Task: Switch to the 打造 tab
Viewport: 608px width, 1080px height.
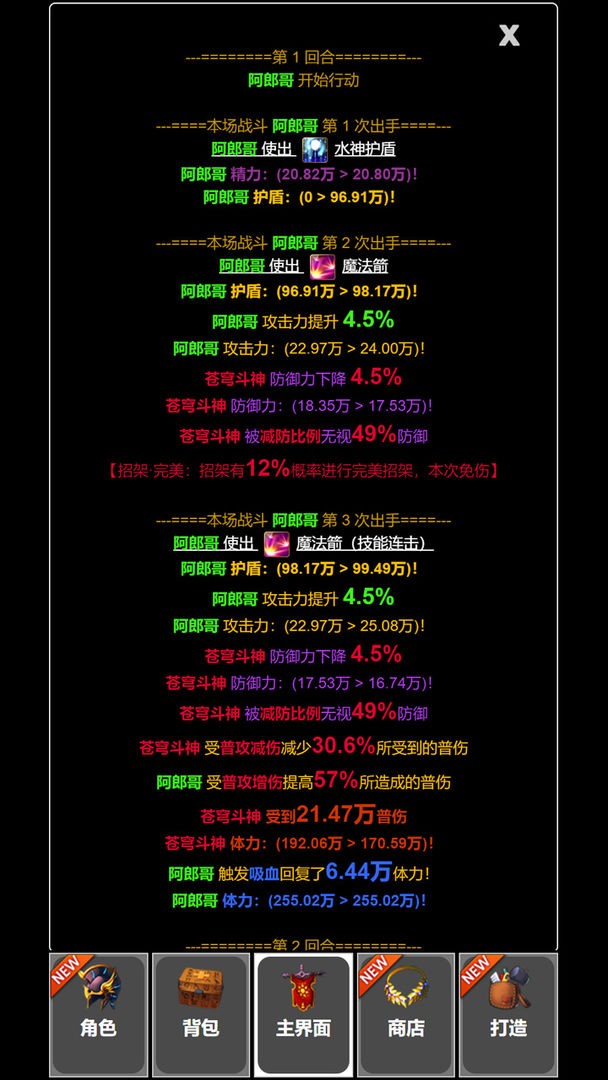Action: [x=508, y=1014]
